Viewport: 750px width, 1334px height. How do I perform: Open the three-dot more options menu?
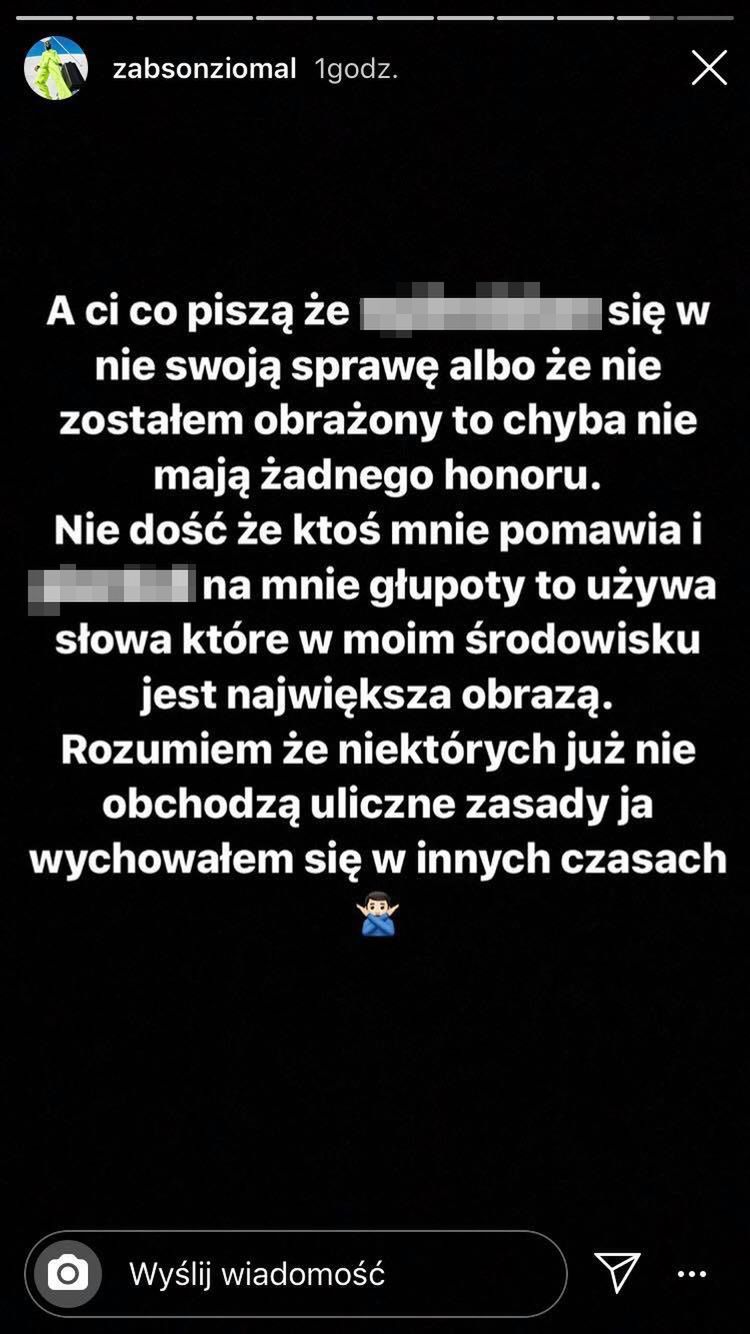[692, 1274]
